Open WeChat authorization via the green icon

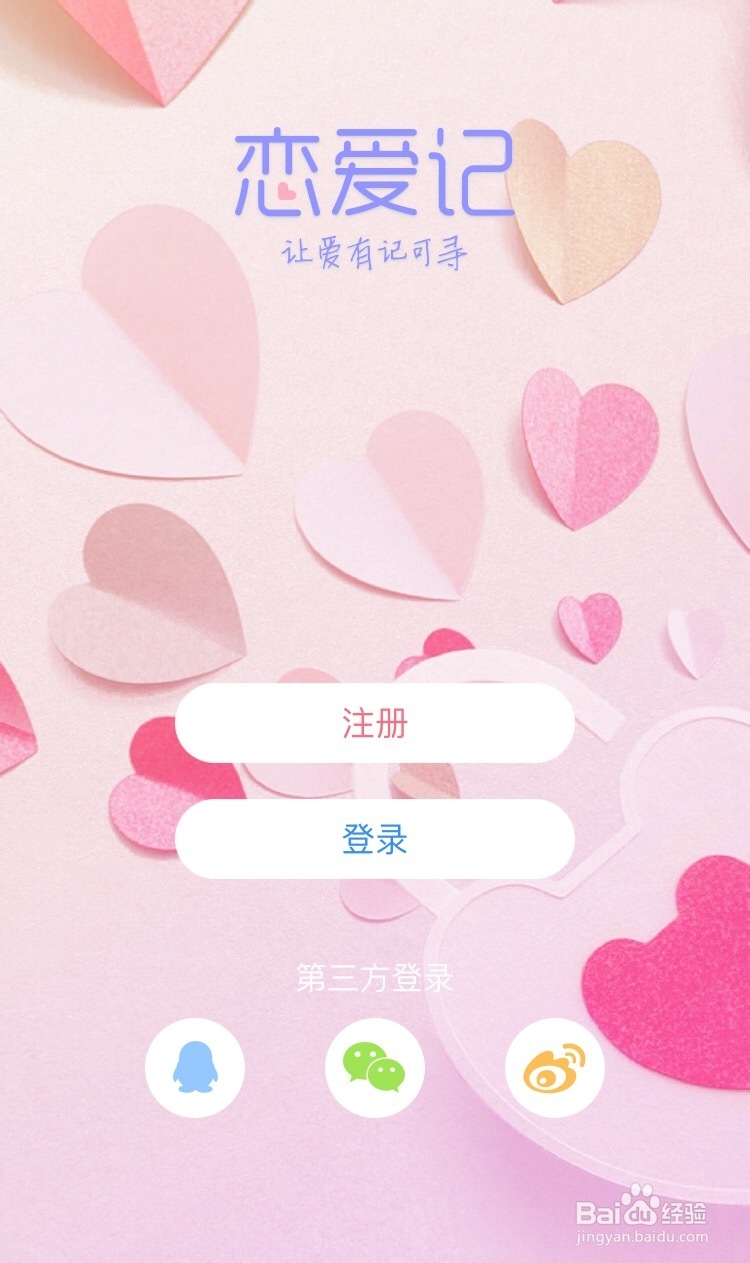(375, 1068)
